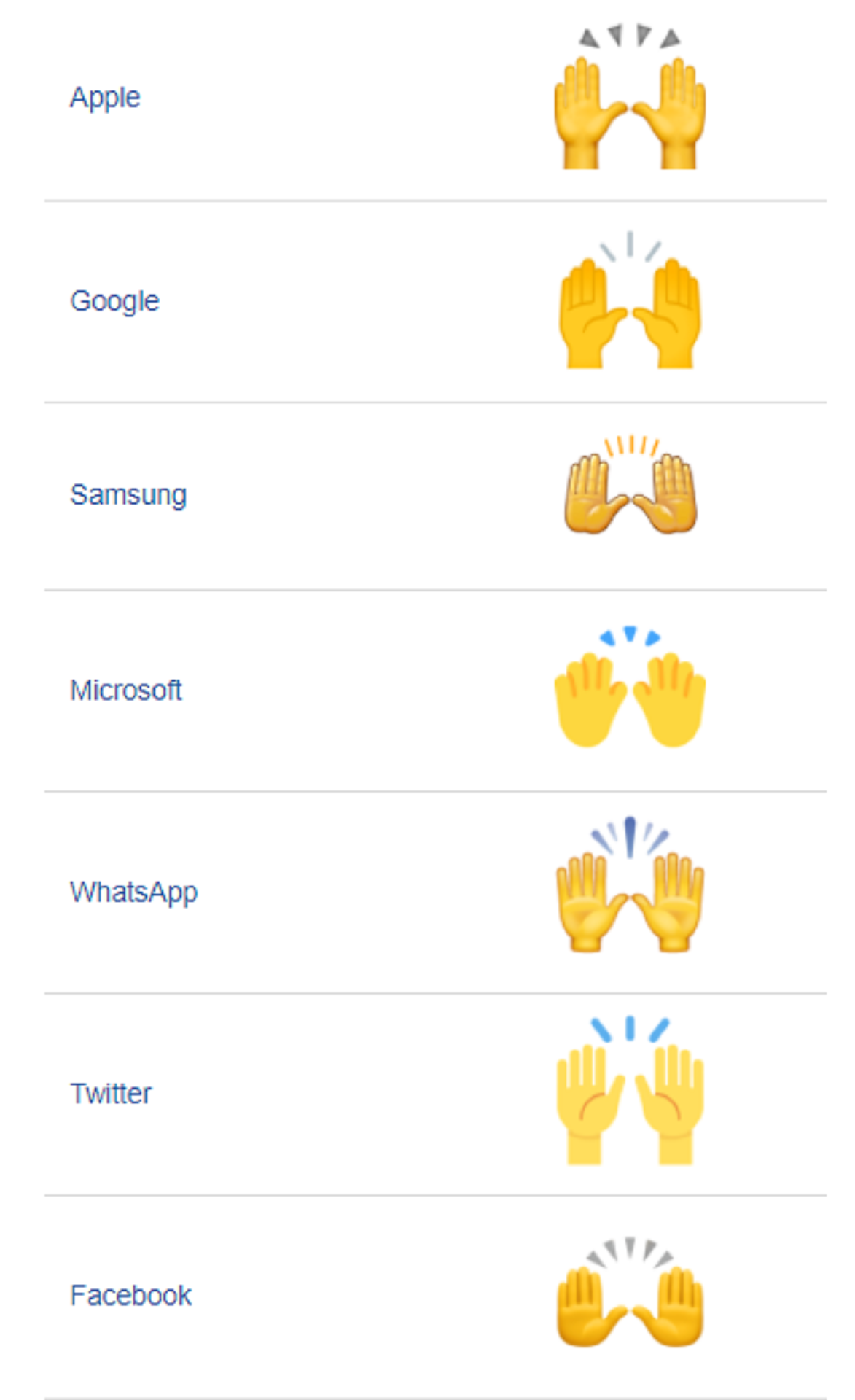
Task: Go to the Facebook link
Action: pyautogui.click(x=130, y=1296)
